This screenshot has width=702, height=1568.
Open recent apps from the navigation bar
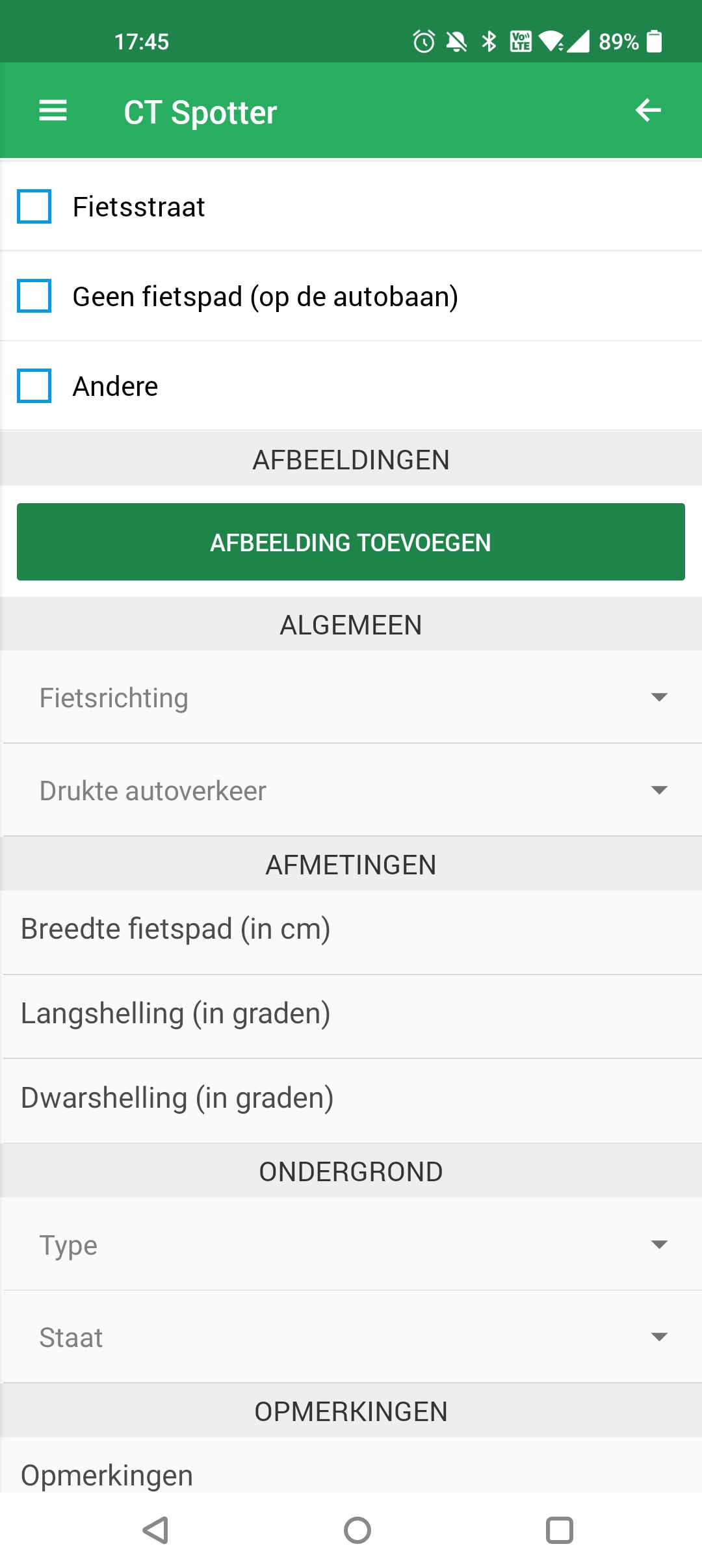tap(560, 1530)
